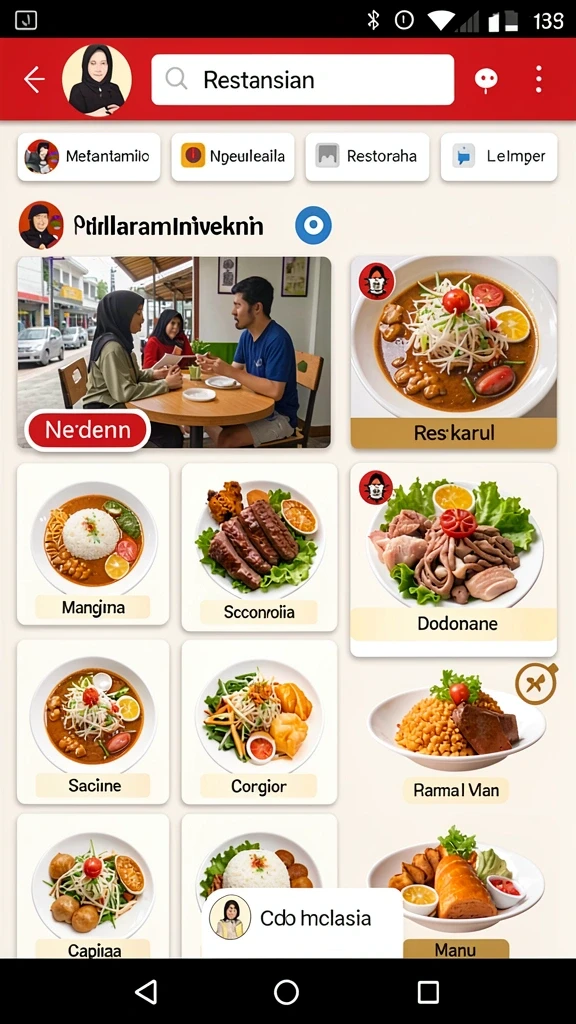
Task: View the Saciine dish card
Action: (93, 722)
